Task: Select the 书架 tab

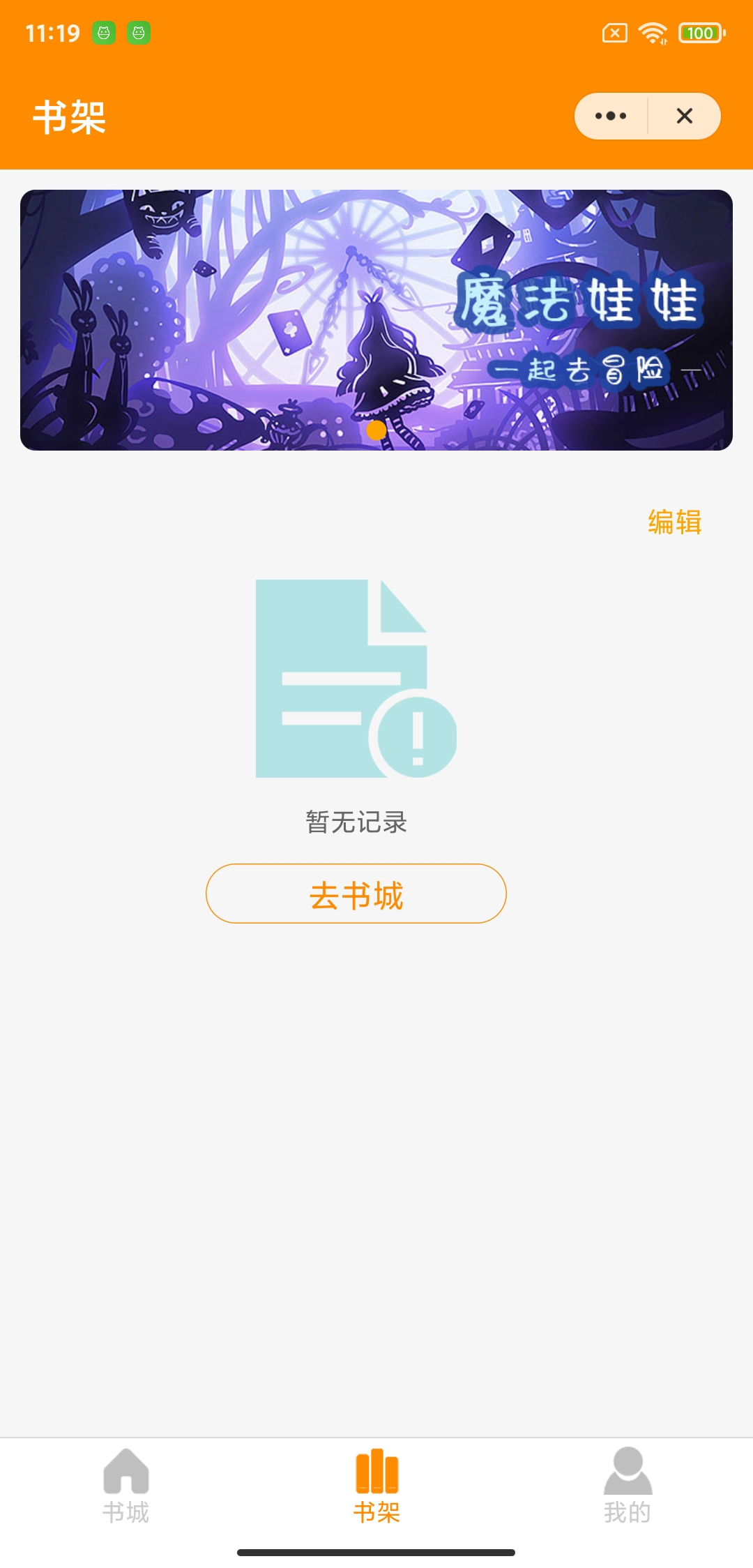Action: [376, 1486]
